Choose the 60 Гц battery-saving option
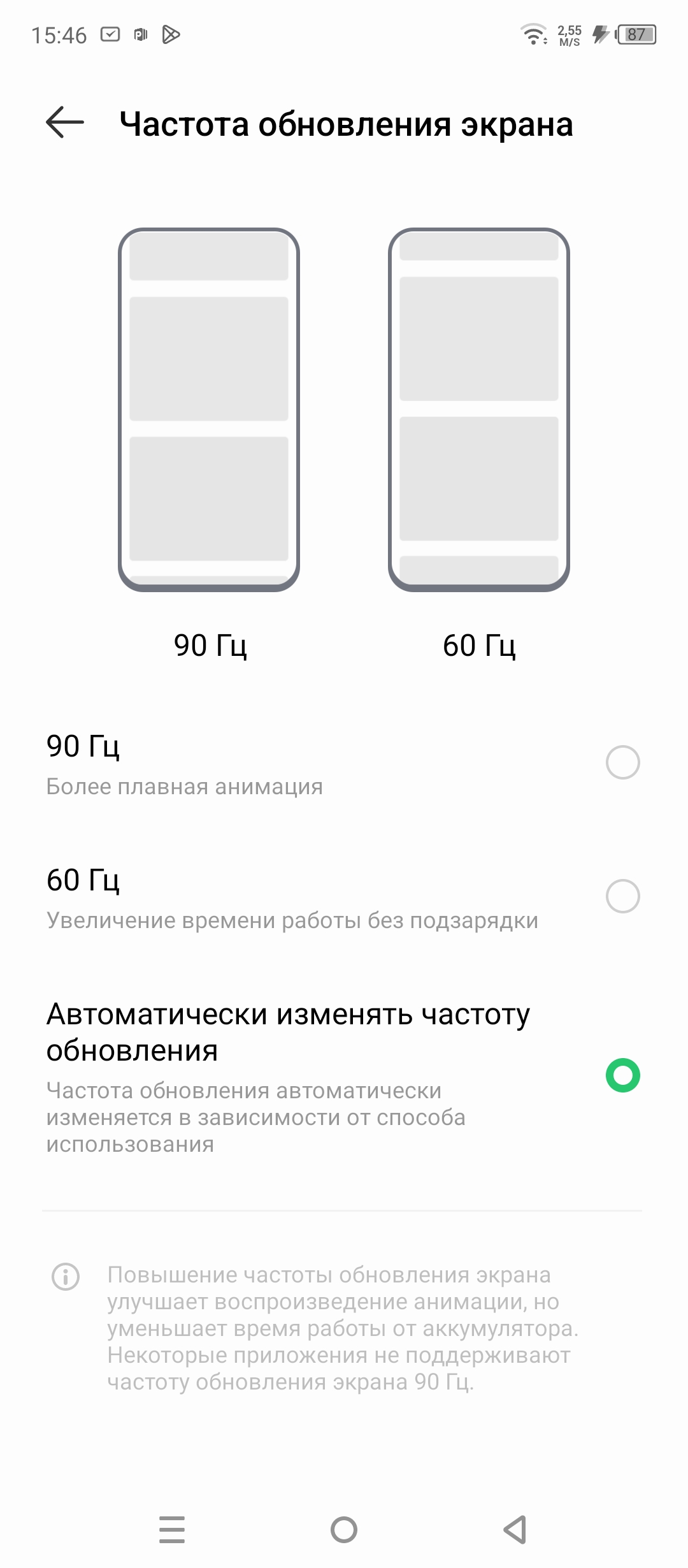 tap(622, 896)
